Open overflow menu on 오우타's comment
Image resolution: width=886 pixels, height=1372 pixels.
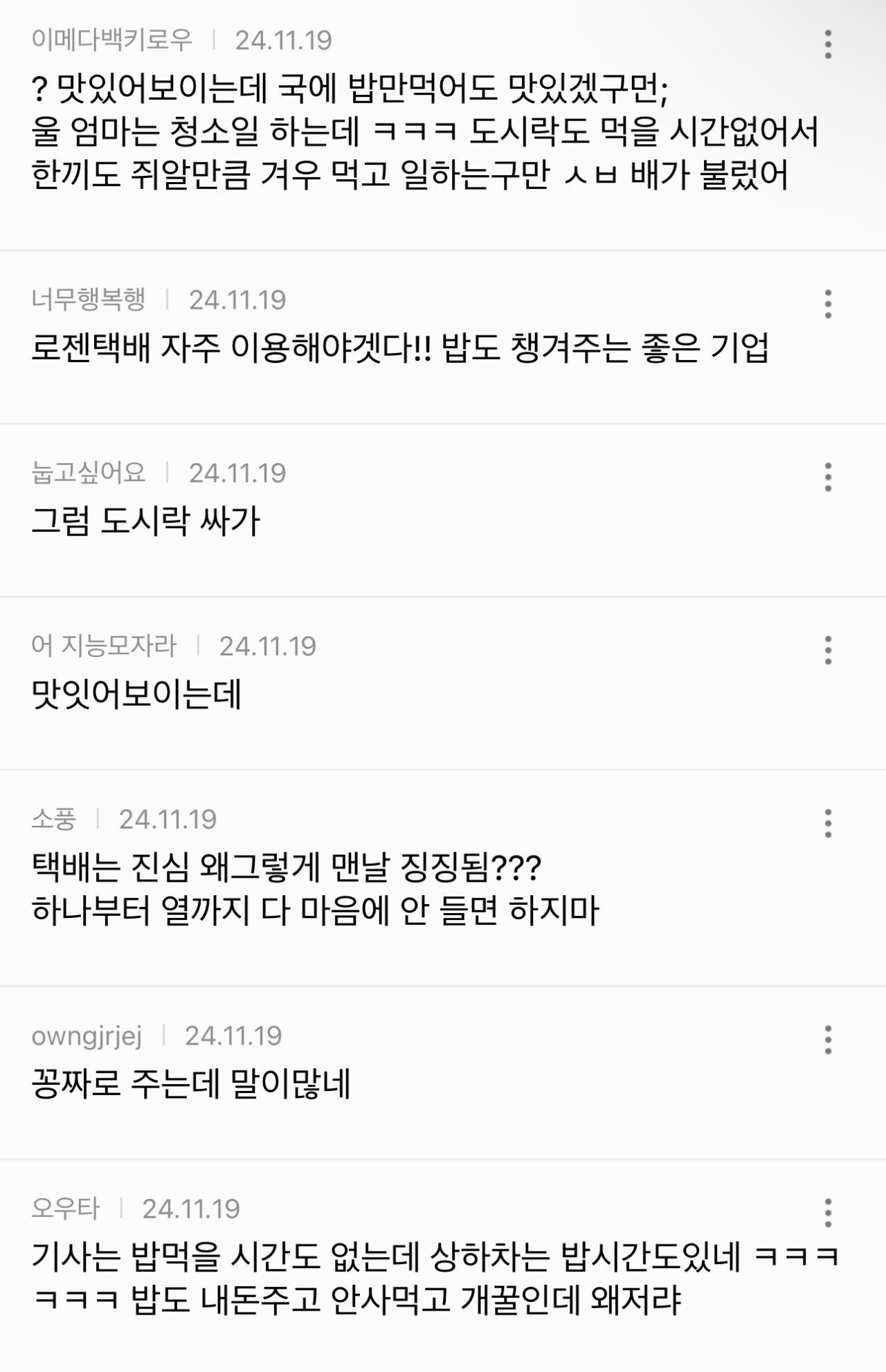pyautogui.click(x=828, y=1213)
